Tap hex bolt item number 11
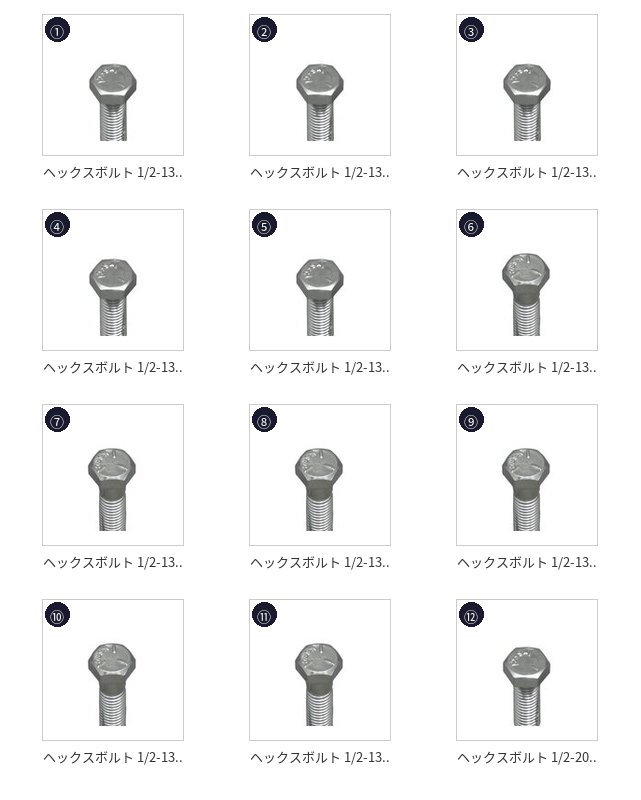Viewport: 641px width, 800px height. pos(320,671)
